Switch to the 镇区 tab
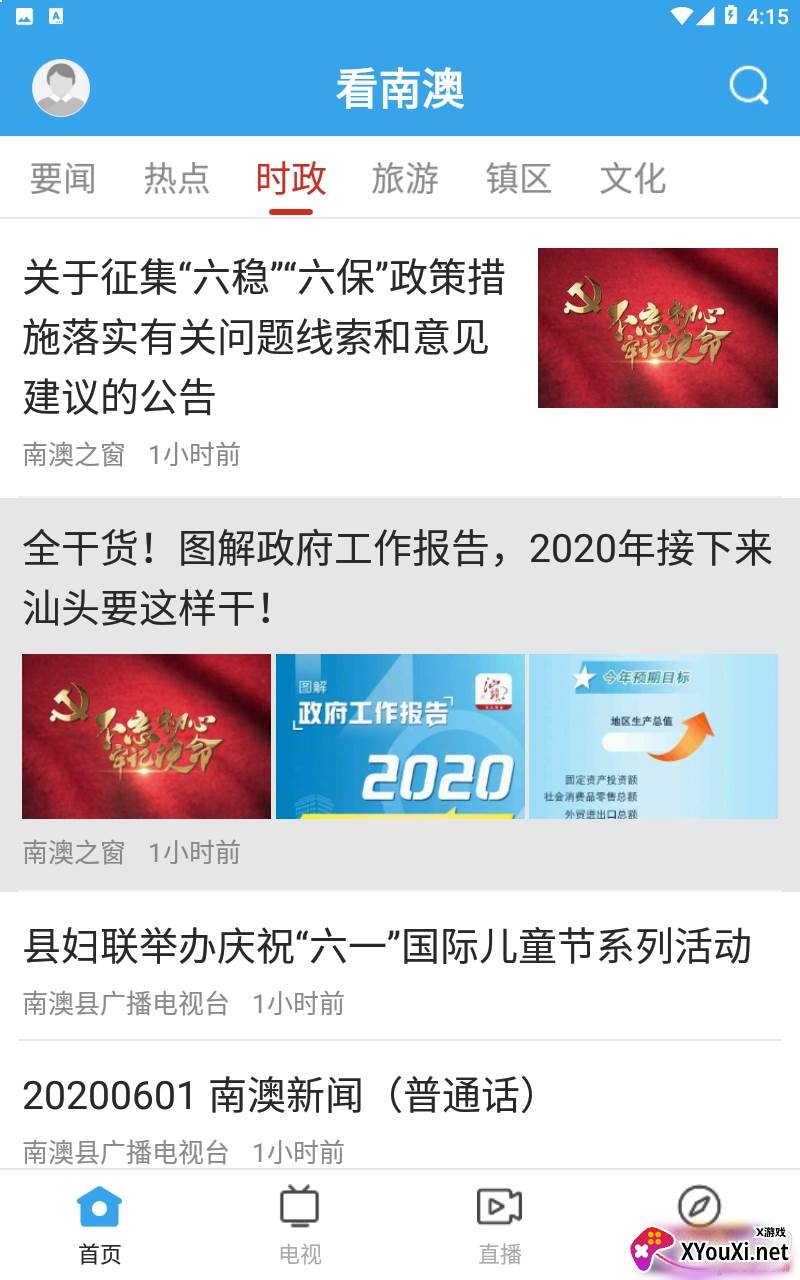 click(x=518, y=179)
